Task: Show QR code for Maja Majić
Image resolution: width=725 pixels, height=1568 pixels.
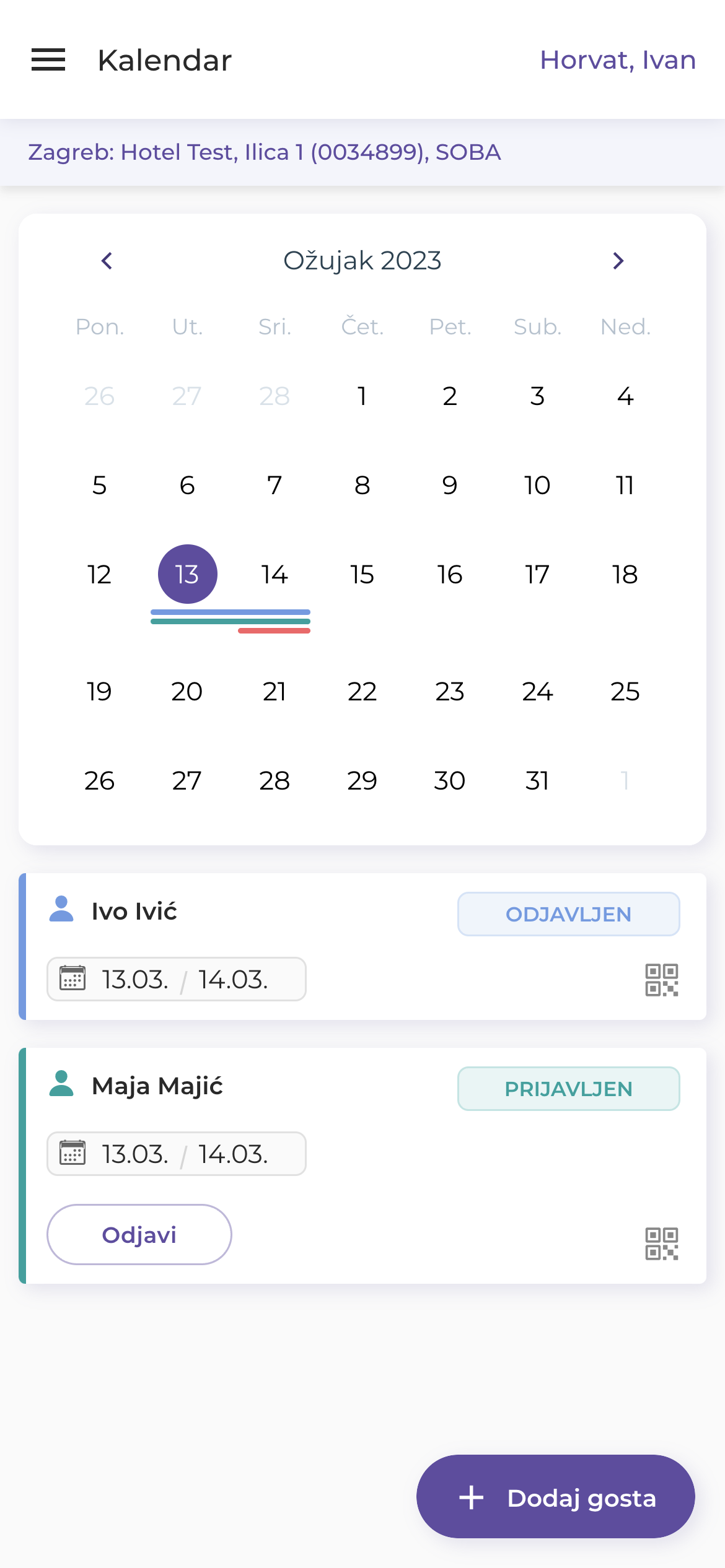Action: 662,1244
